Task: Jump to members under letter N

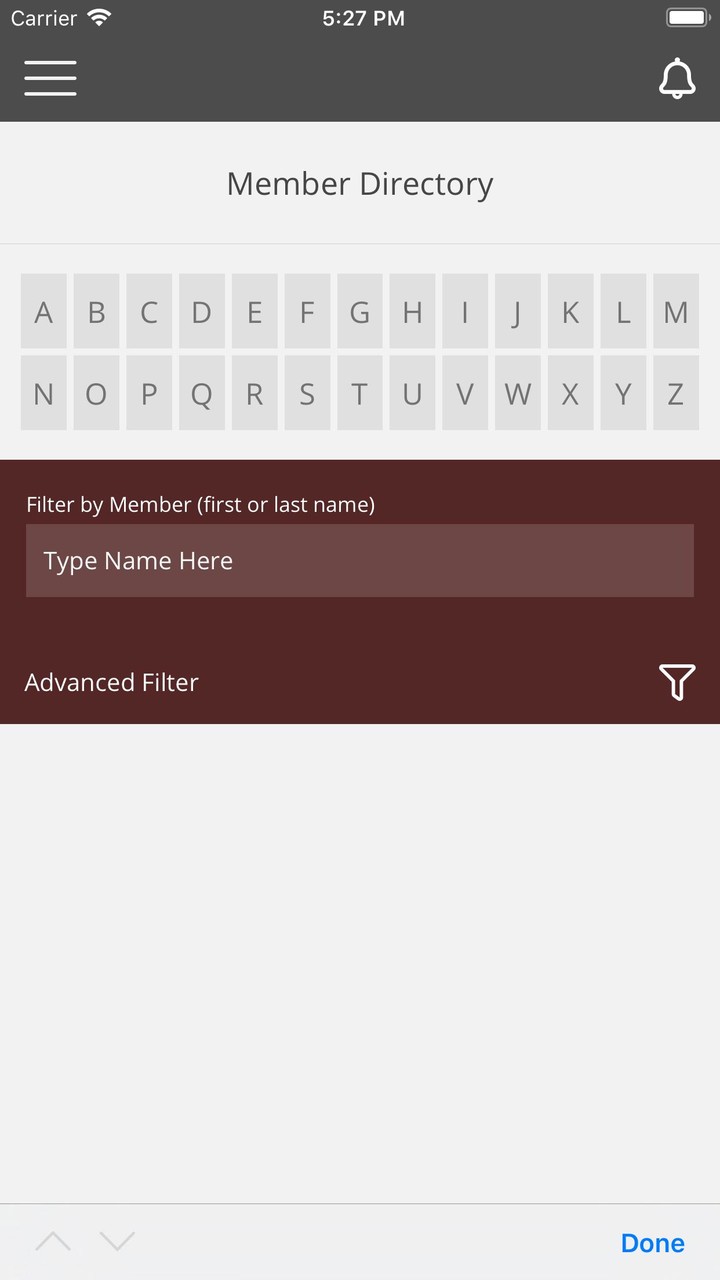Action: point(43,393)
